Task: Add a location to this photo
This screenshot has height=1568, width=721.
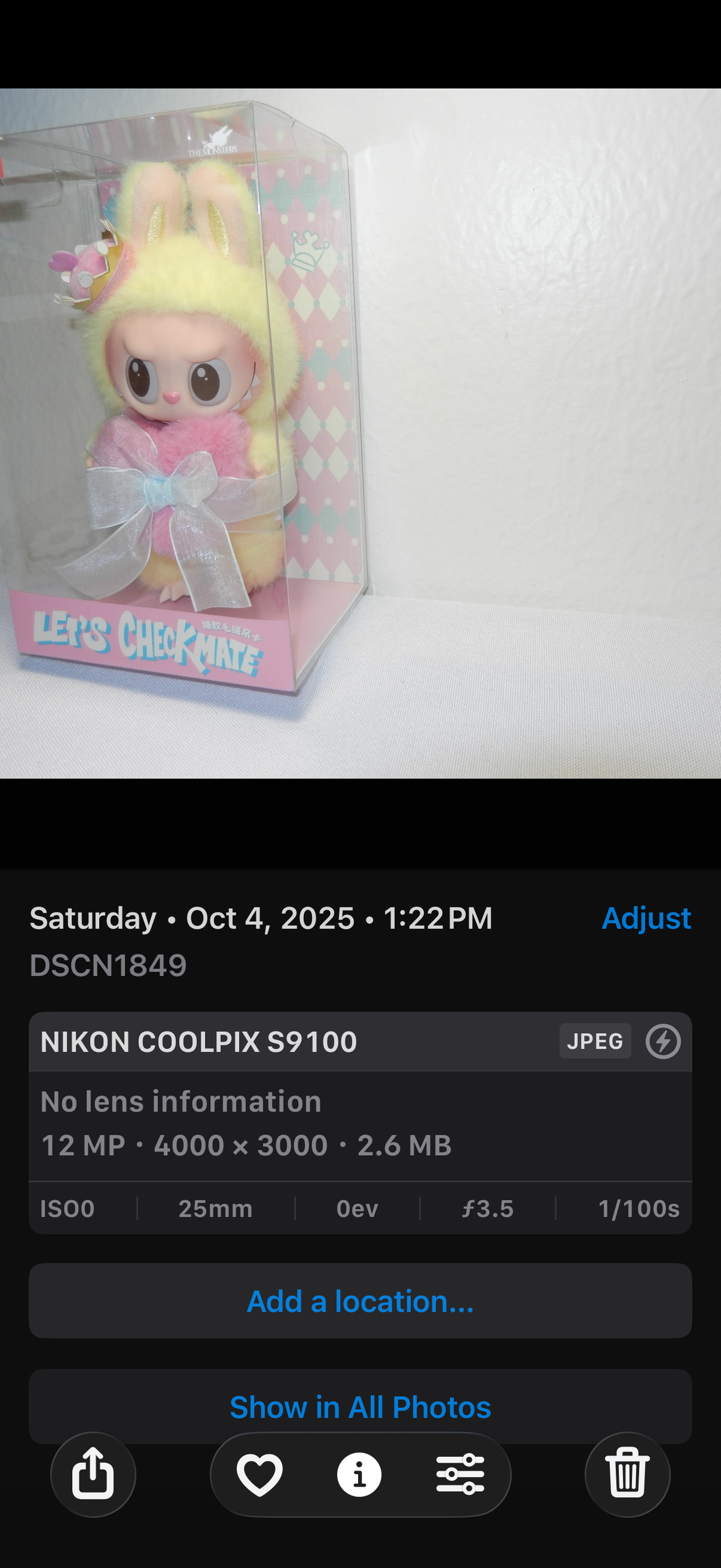Action: point(360,1301)
